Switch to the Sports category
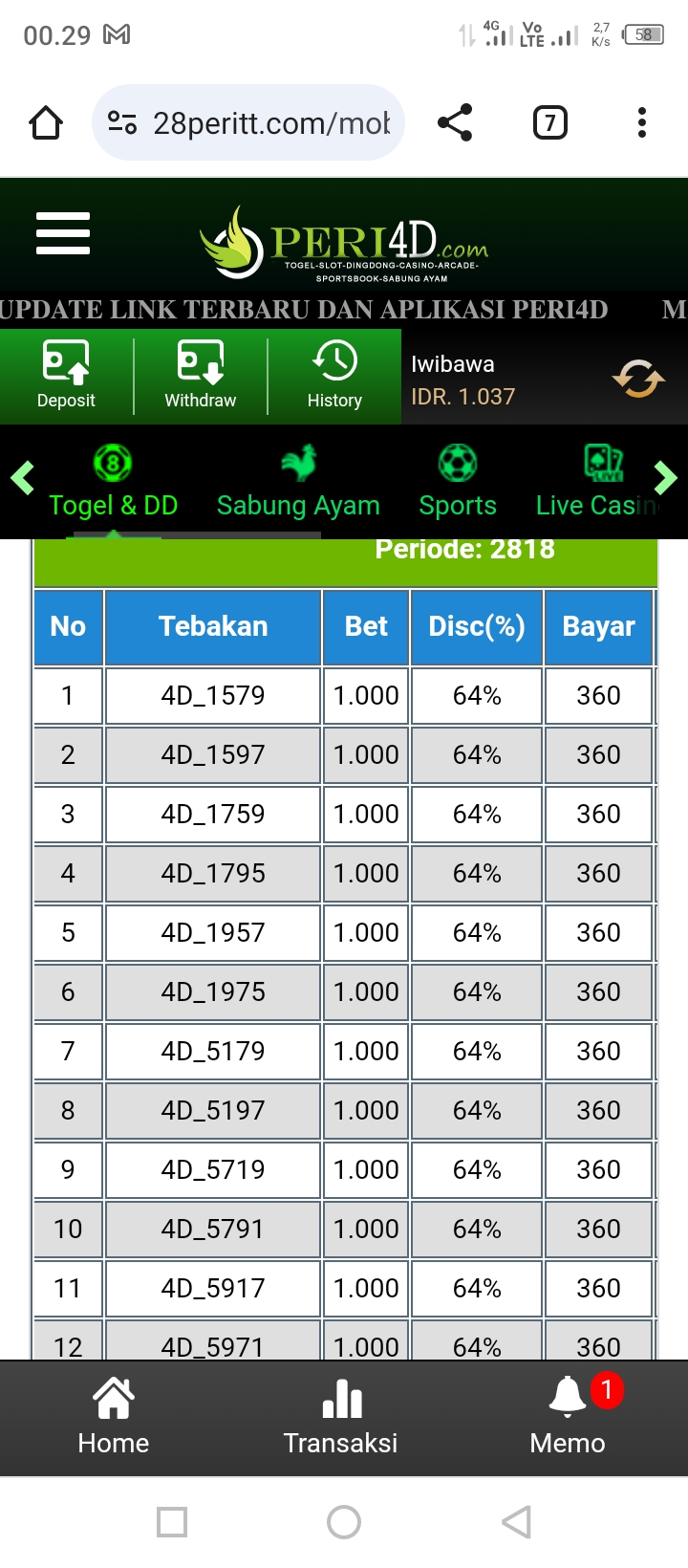The height and width of the screenshot is (1568, 688). 458,483
